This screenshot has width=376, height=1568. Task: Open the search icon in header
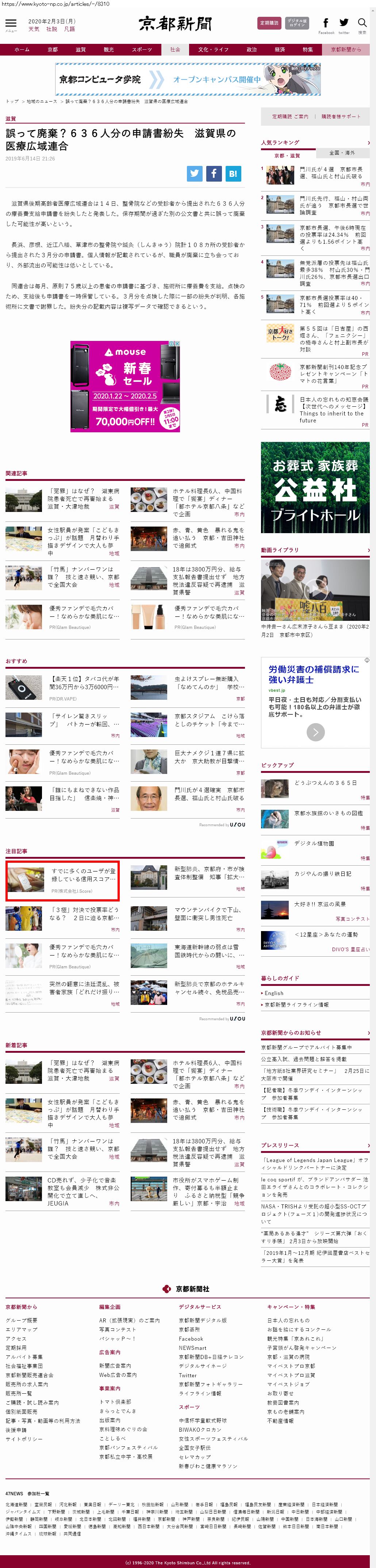[x=362, y=24]
